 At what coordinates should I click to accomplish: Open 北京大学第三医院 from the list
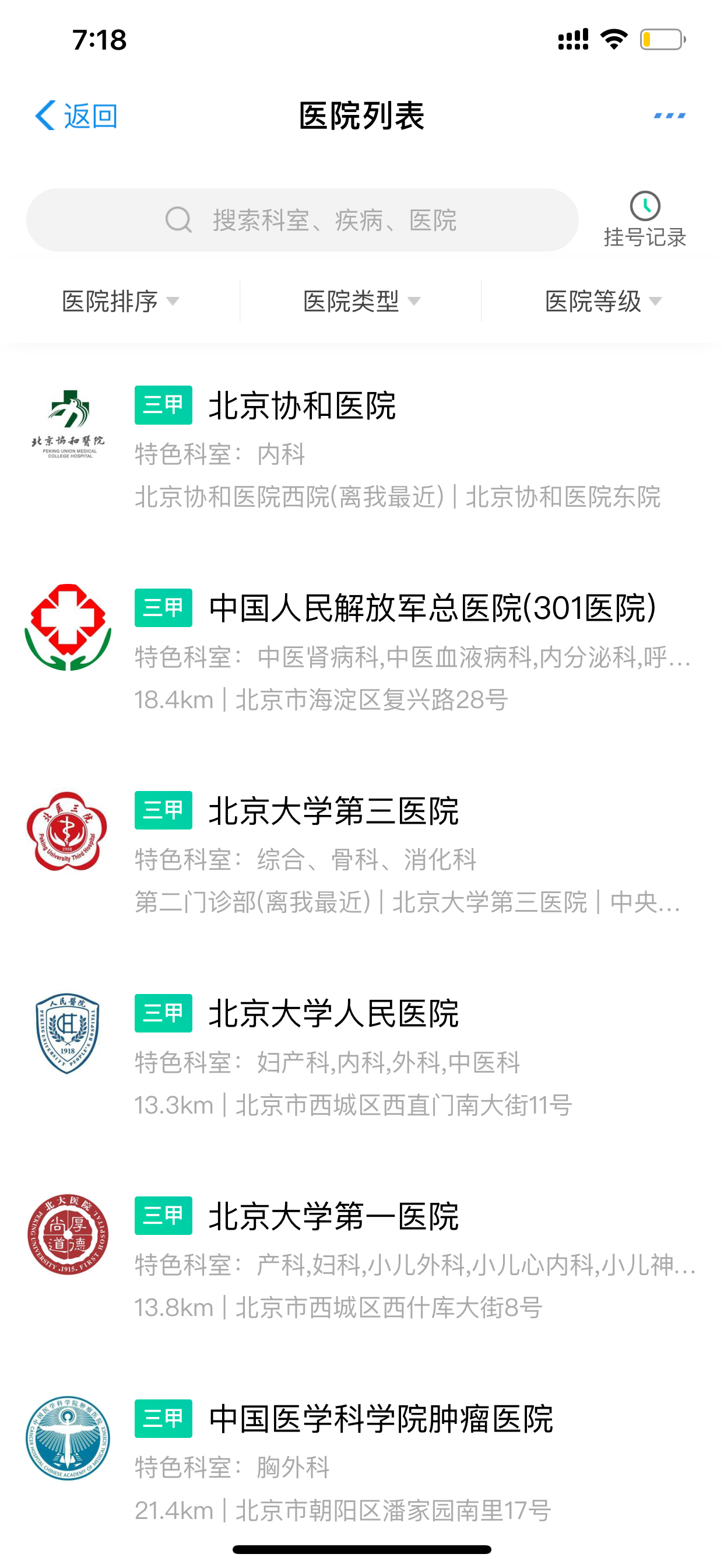(362, 853)
